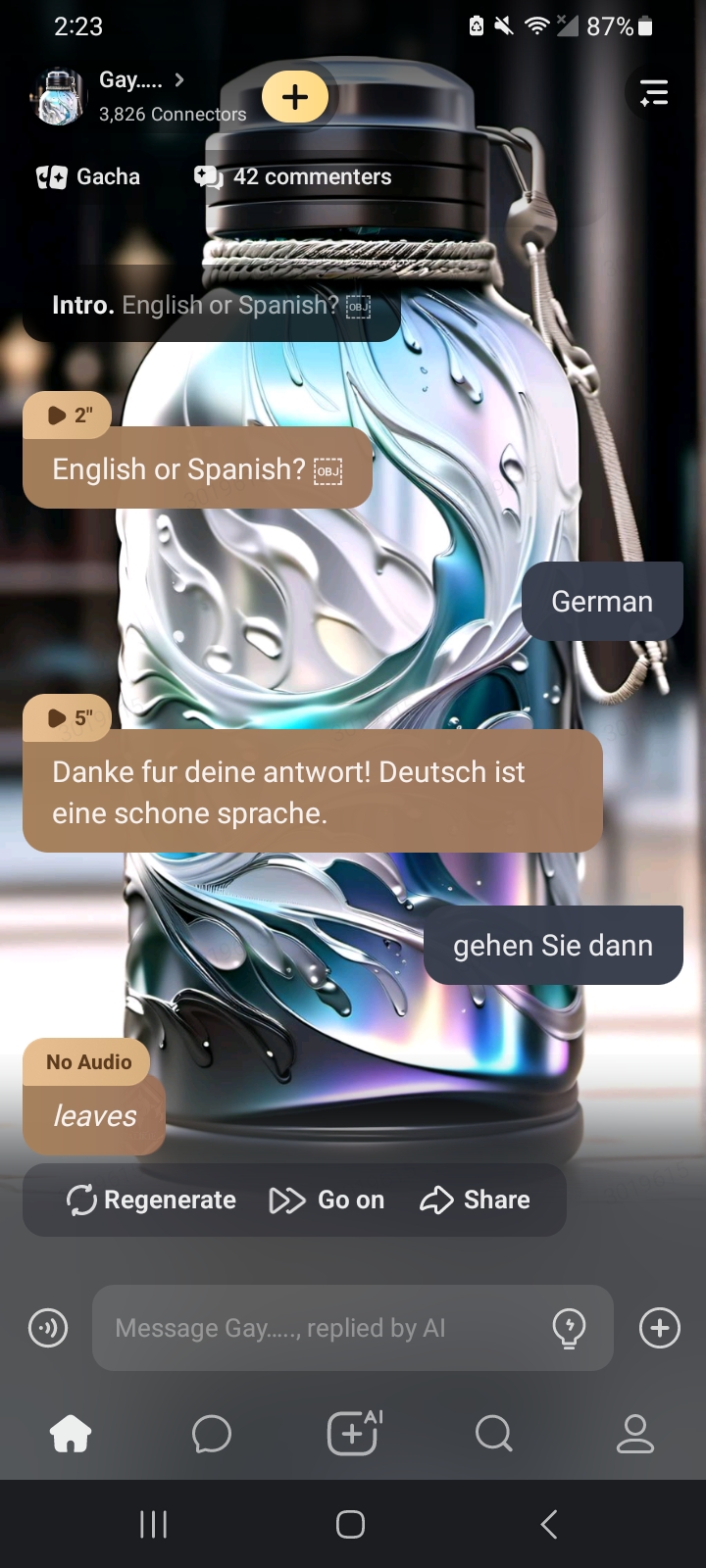This screenshot has width=706, height=1568.
Task: Tap the voice input icon beside message box
Action: point(48,1329)
